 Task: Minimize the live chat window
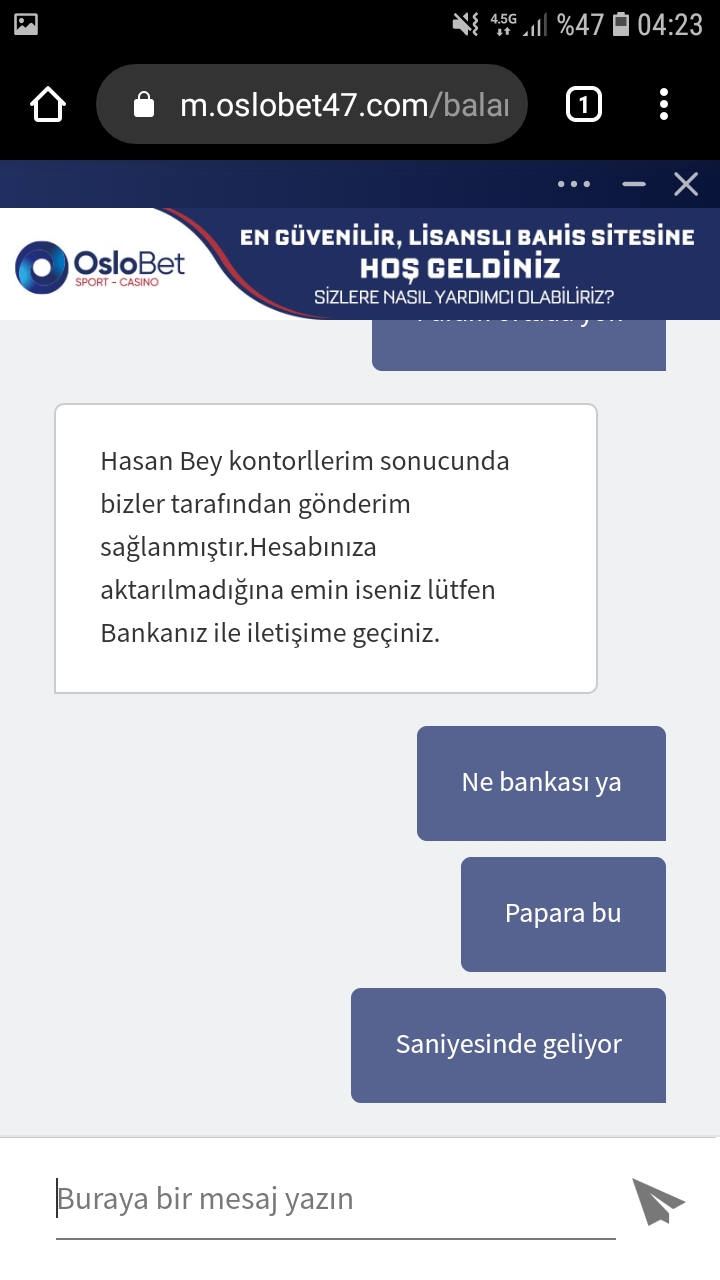click(634, 184)
